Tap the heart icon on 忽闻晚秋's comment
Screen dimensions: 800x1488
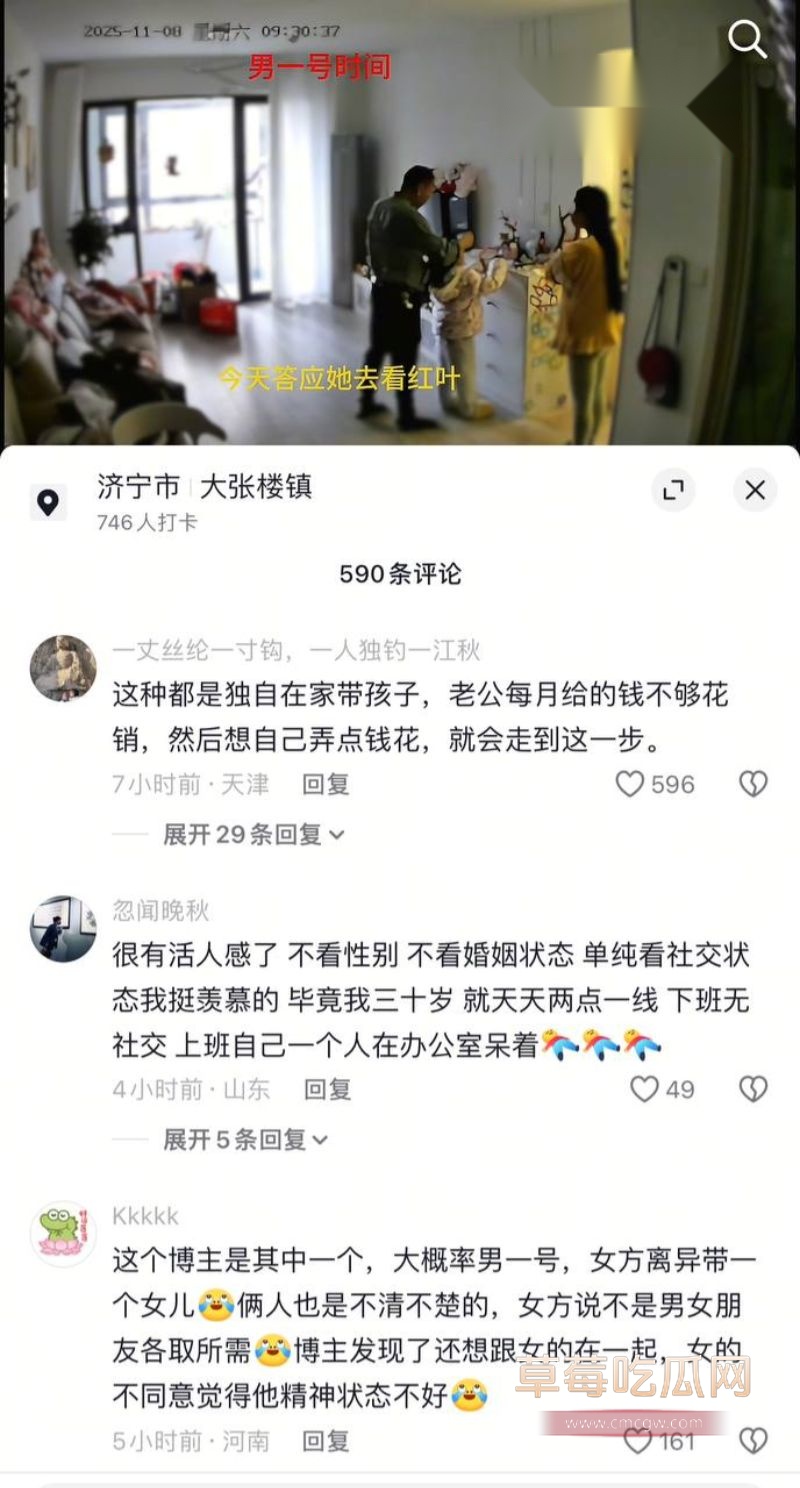tap(644, 1089)
